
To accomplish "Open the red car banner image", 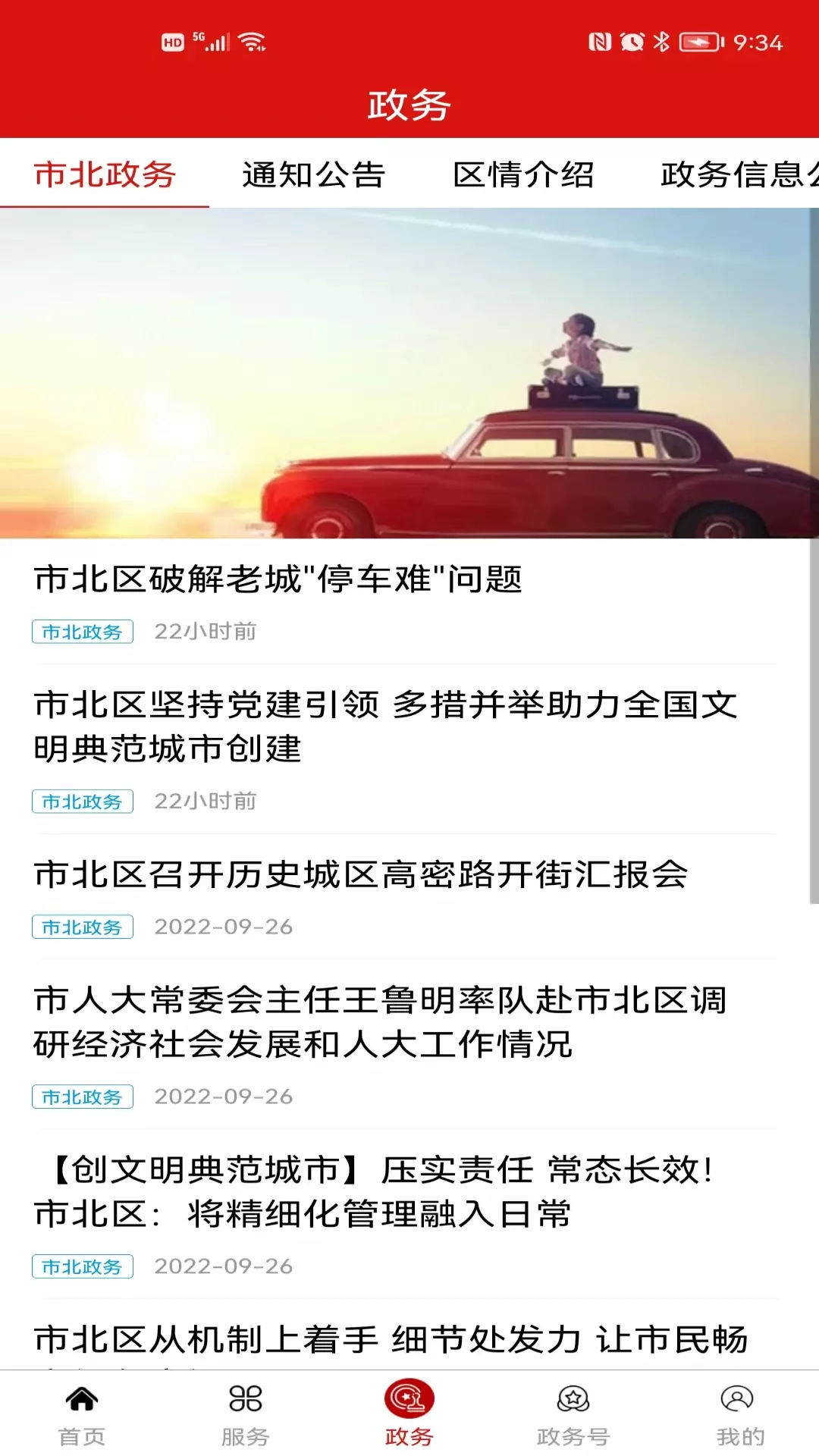I will pos(409,373).
